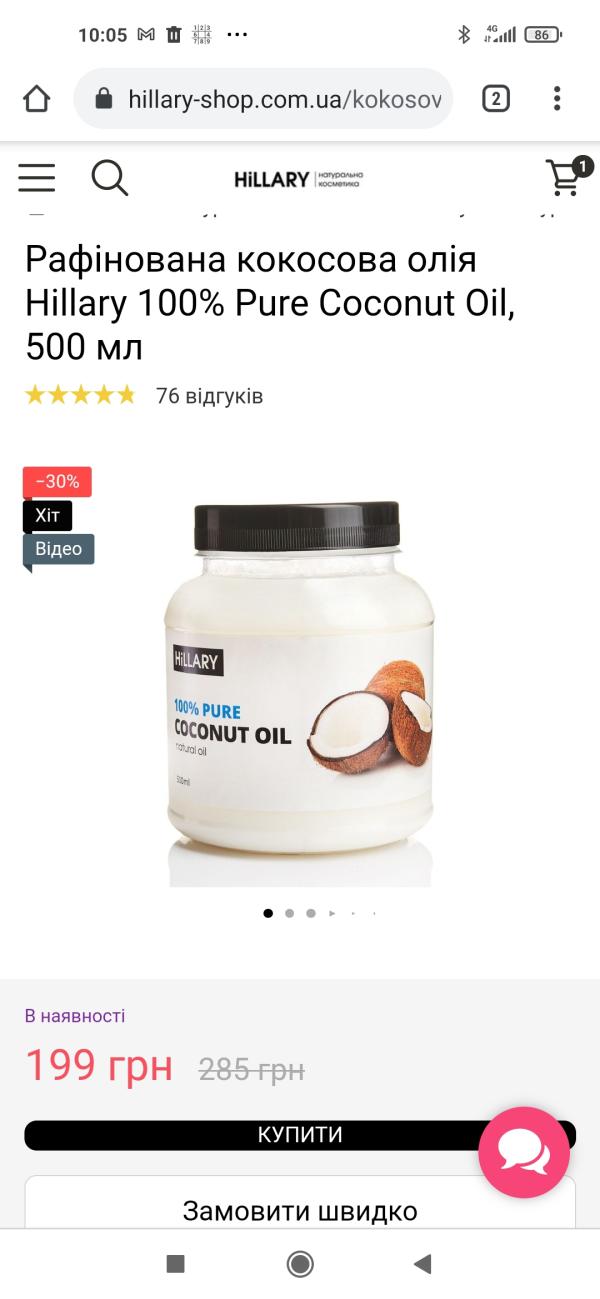Image resolution: width=600 pixels, height=1299 pixels.
Task: Open the live chat bubble
Action: 524,1152
